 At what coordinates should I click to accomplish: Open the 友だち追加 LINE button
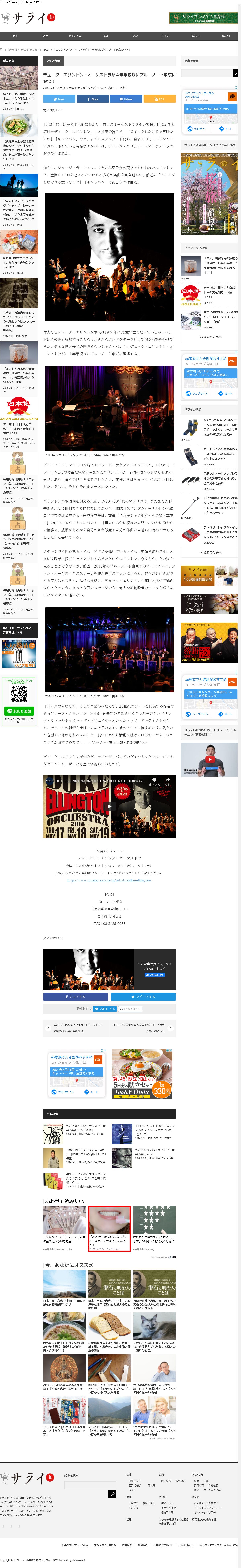tap(19, 711)
